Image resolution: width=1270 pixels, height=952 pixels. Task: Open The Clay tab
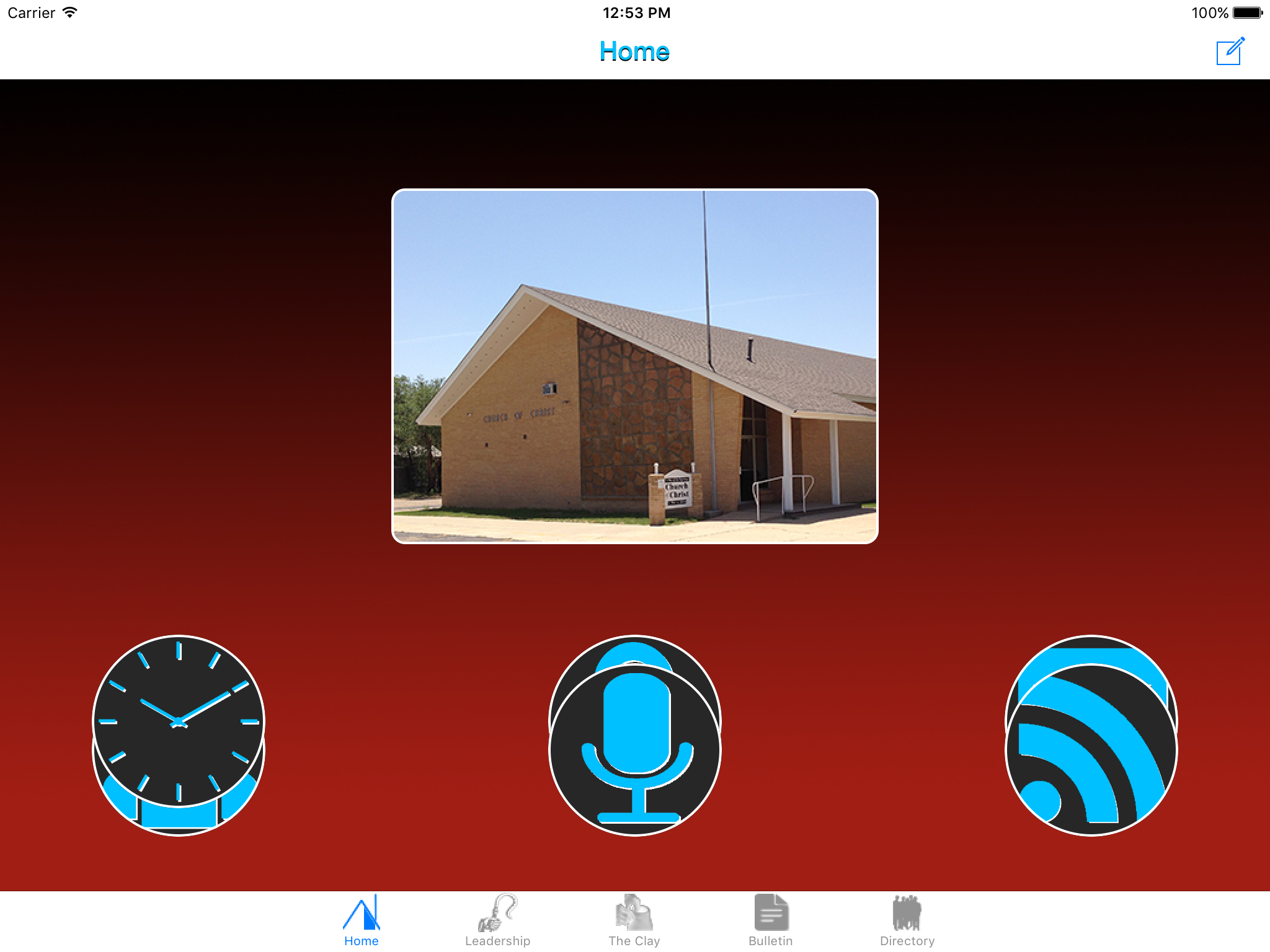click(x=634, y=920)
